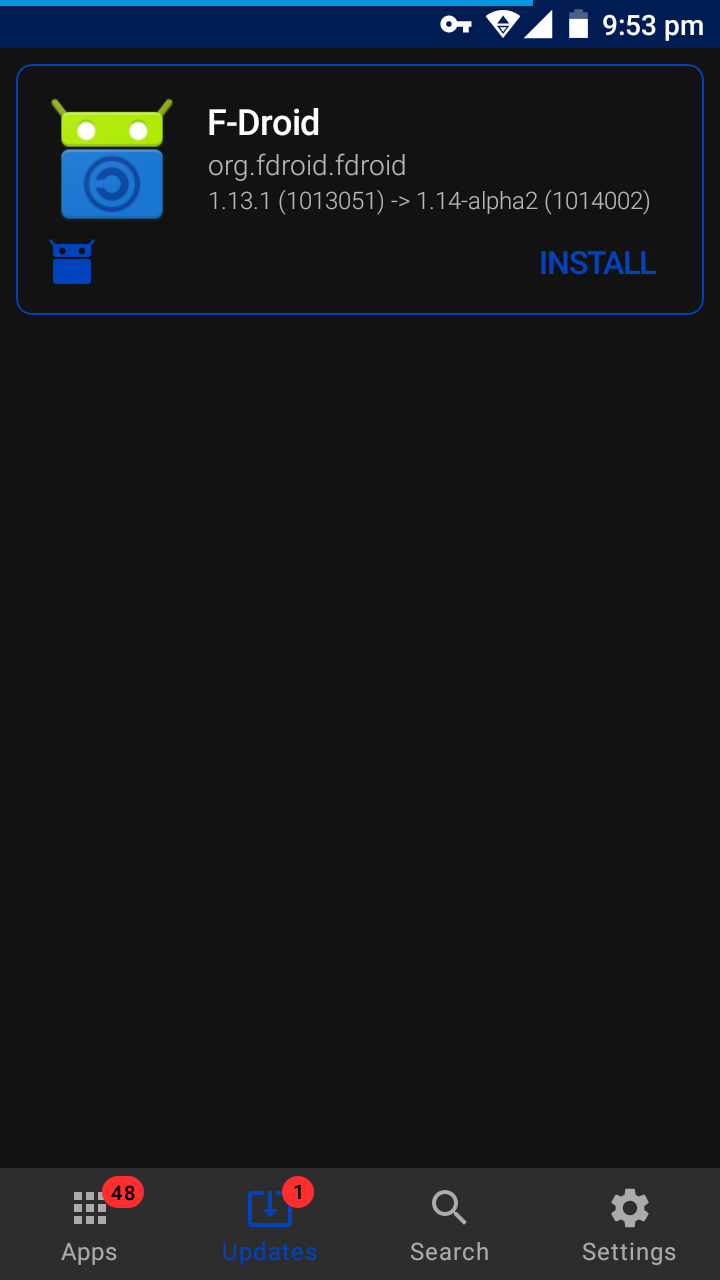
Task: Tap the red badge showing 48 app updates
Action: [123, 1192]
